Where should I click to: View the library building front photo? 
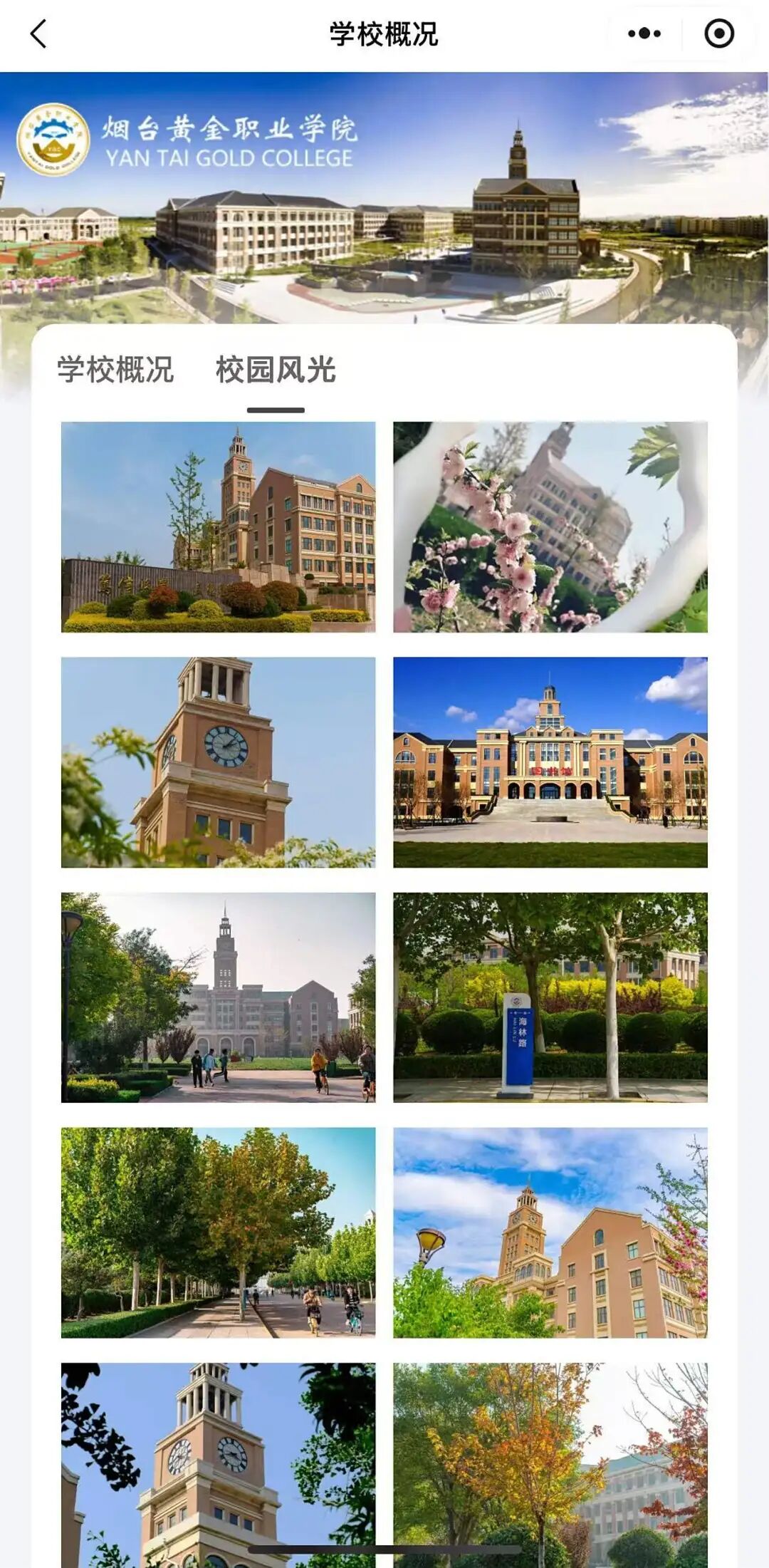pos(550,762)
